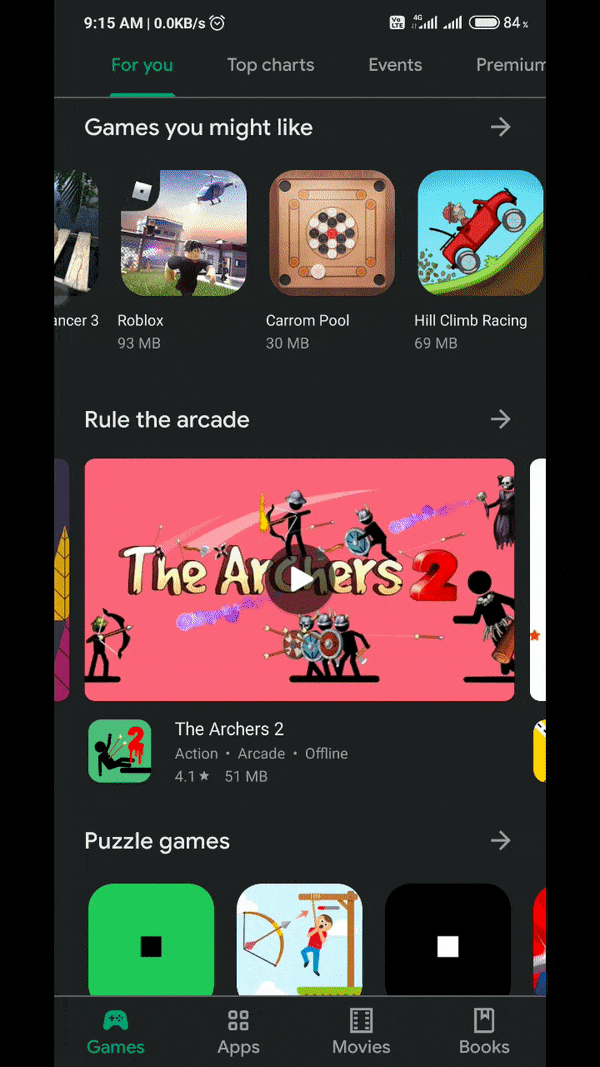Open the Books section

(x=484, y=1032)
